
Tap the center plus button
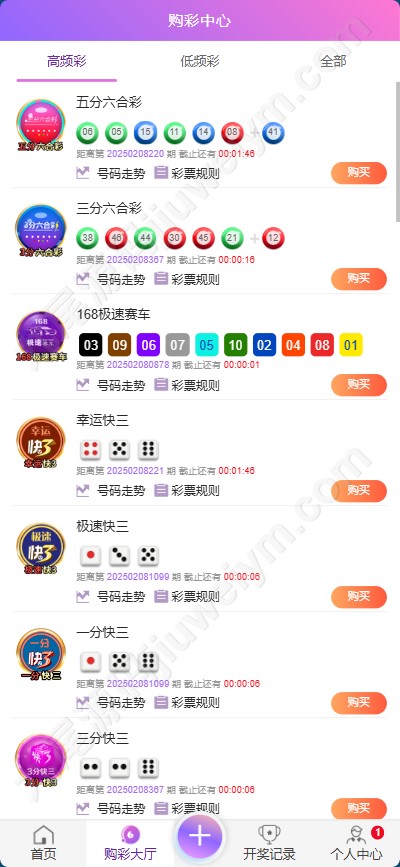click(200, 837)
